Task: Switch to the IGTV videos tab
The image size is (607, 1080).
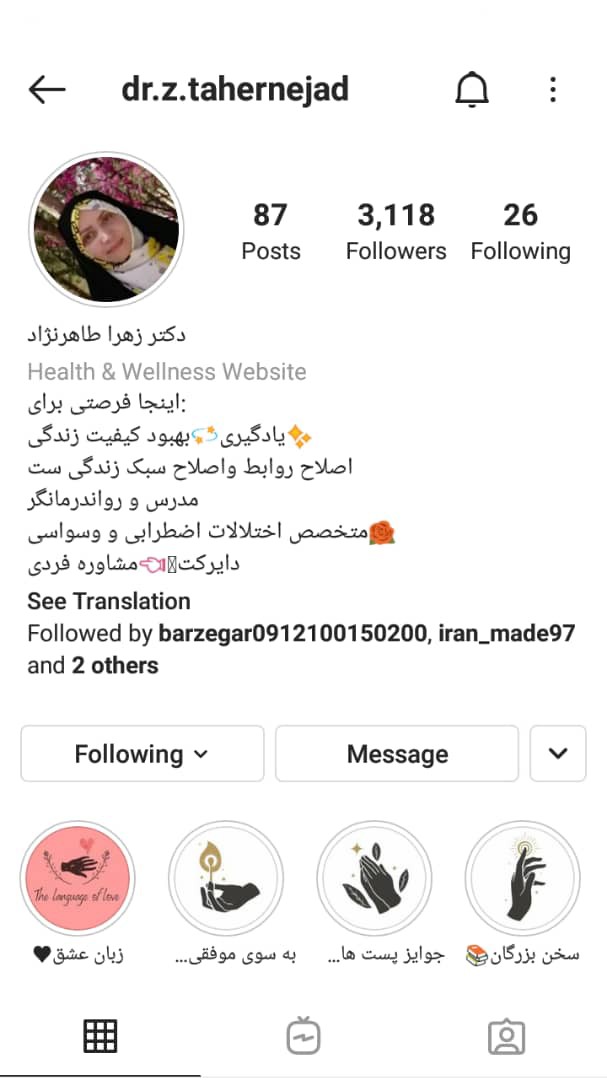Action: point(303,1036)
